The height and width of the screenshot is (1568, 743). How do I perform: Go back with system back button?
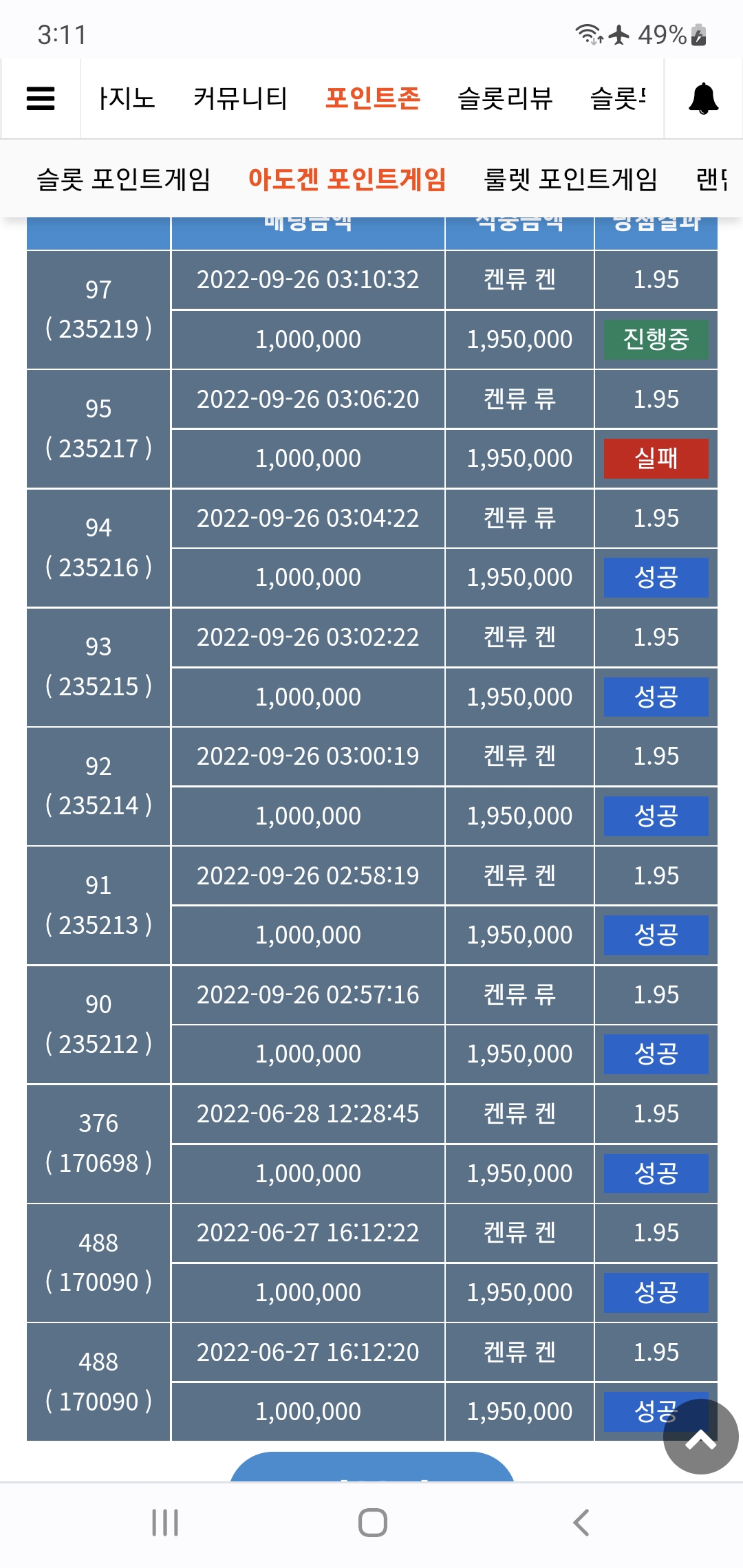point(581,1523)
